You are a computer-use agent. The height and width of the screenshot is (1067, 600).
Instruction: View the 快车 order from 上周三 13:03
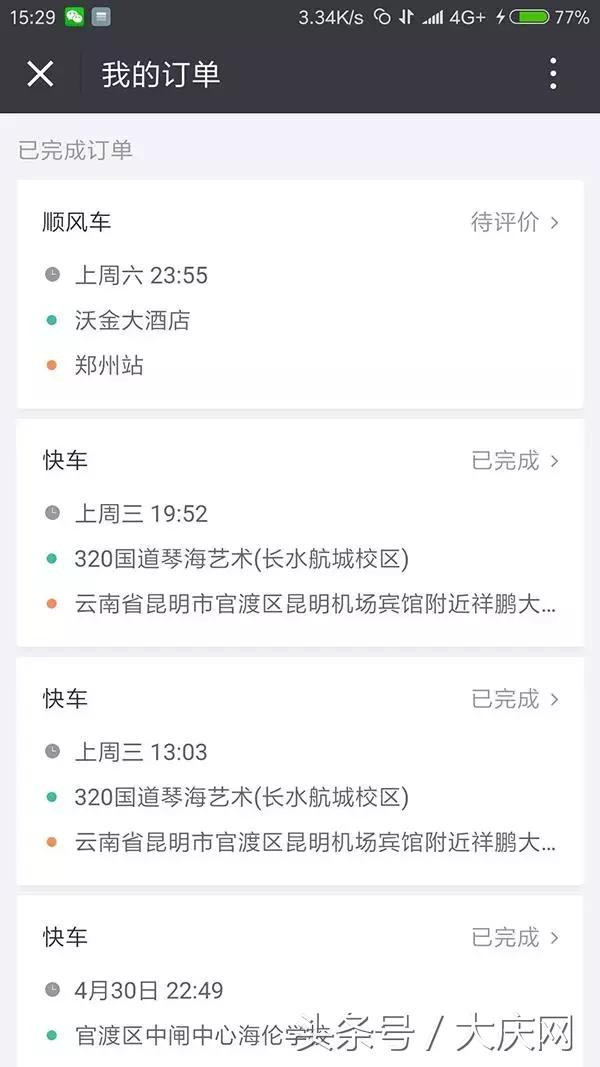(x=300, y=770)
